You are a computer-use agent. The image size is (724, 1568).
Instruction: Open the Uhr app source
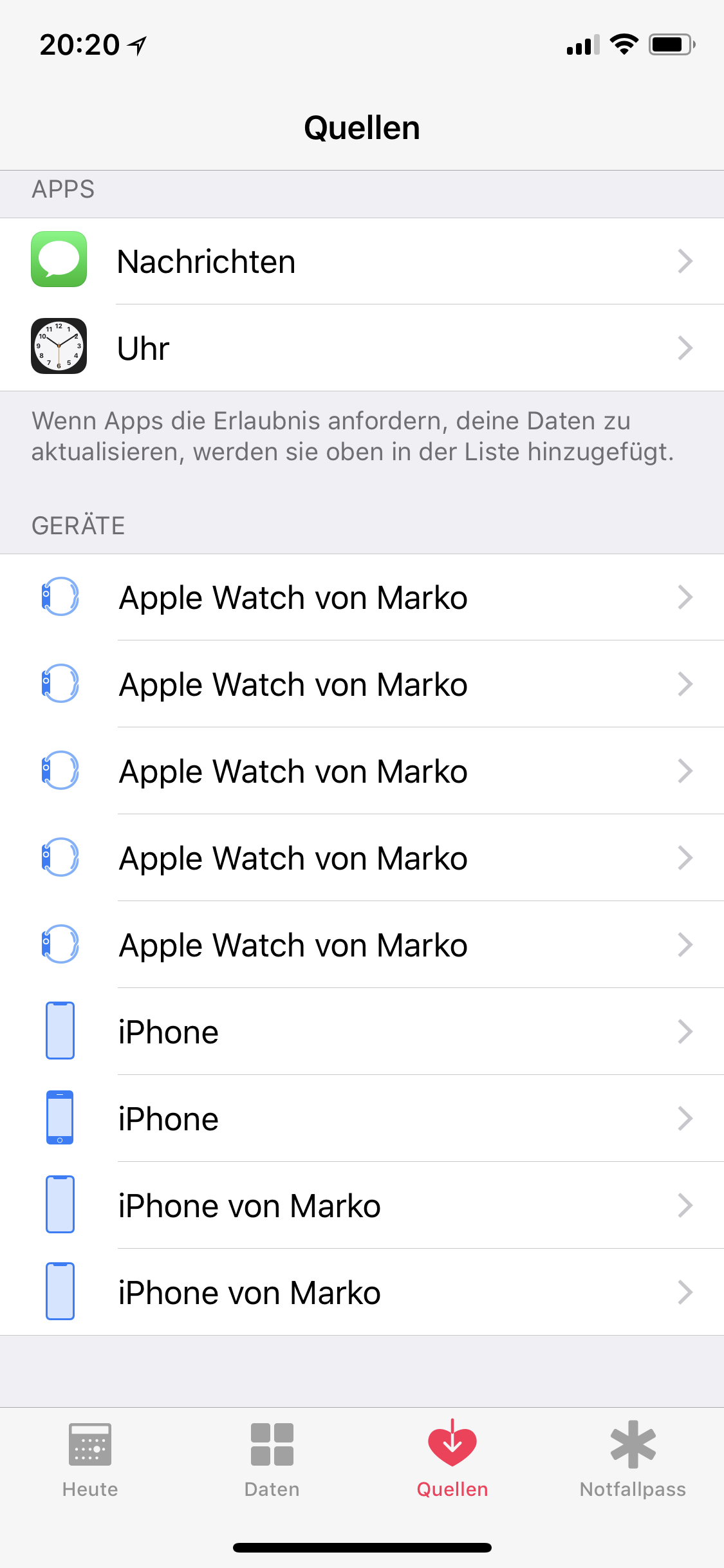[362, 348]
